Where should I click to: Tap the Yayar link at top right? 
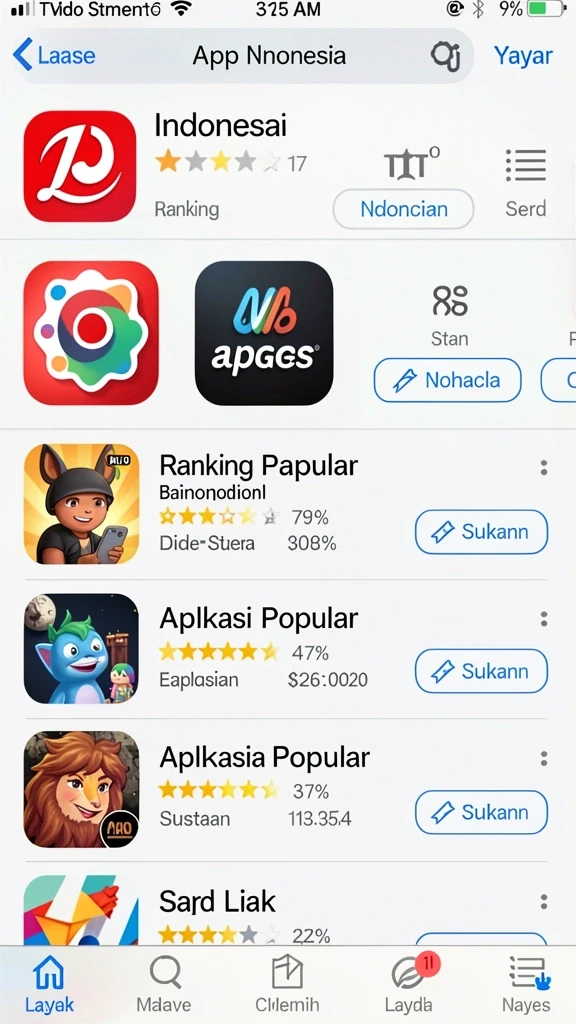click(523, 56)
